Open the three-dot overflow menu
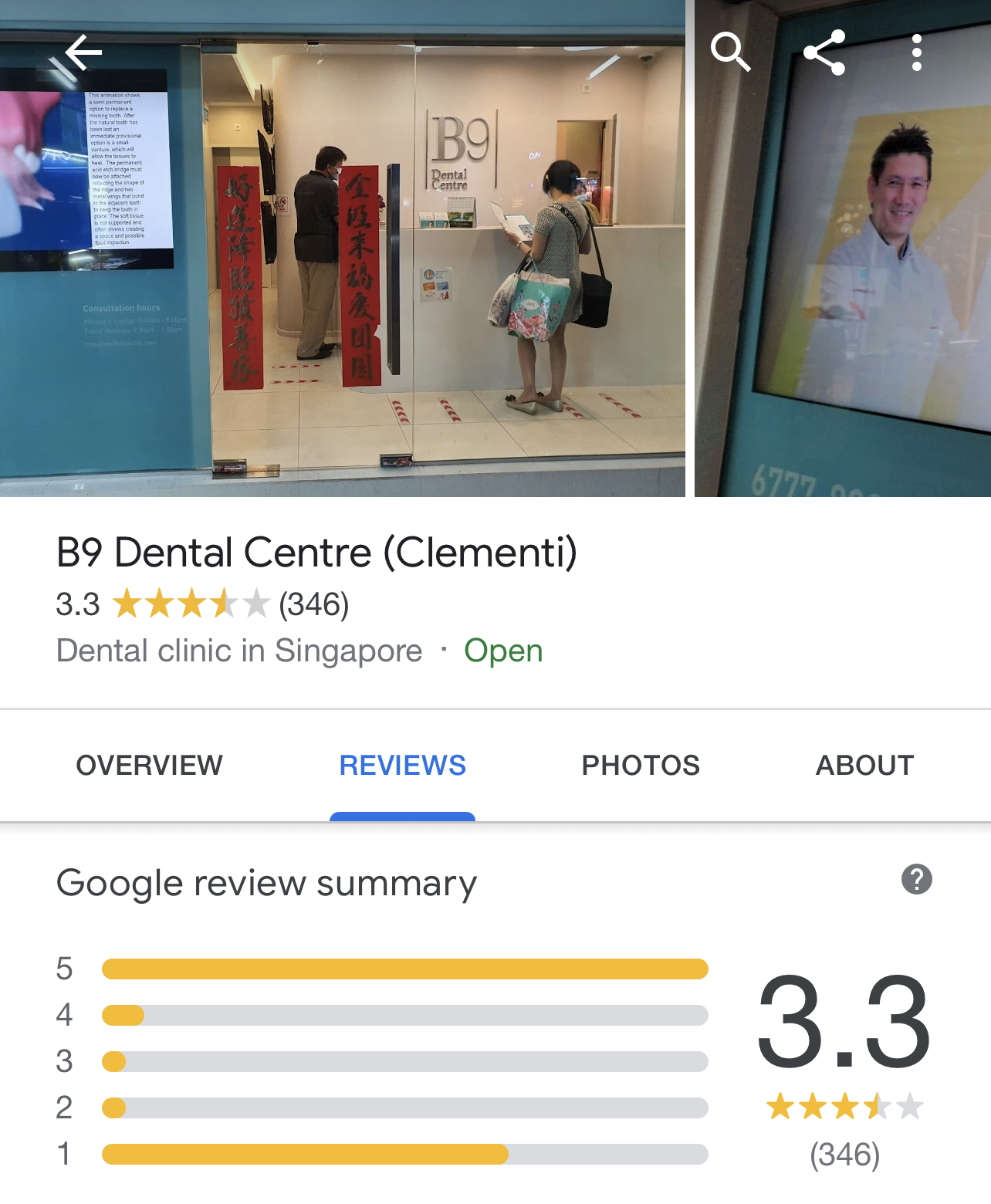 pyautogui.click(x=916, y=52)
